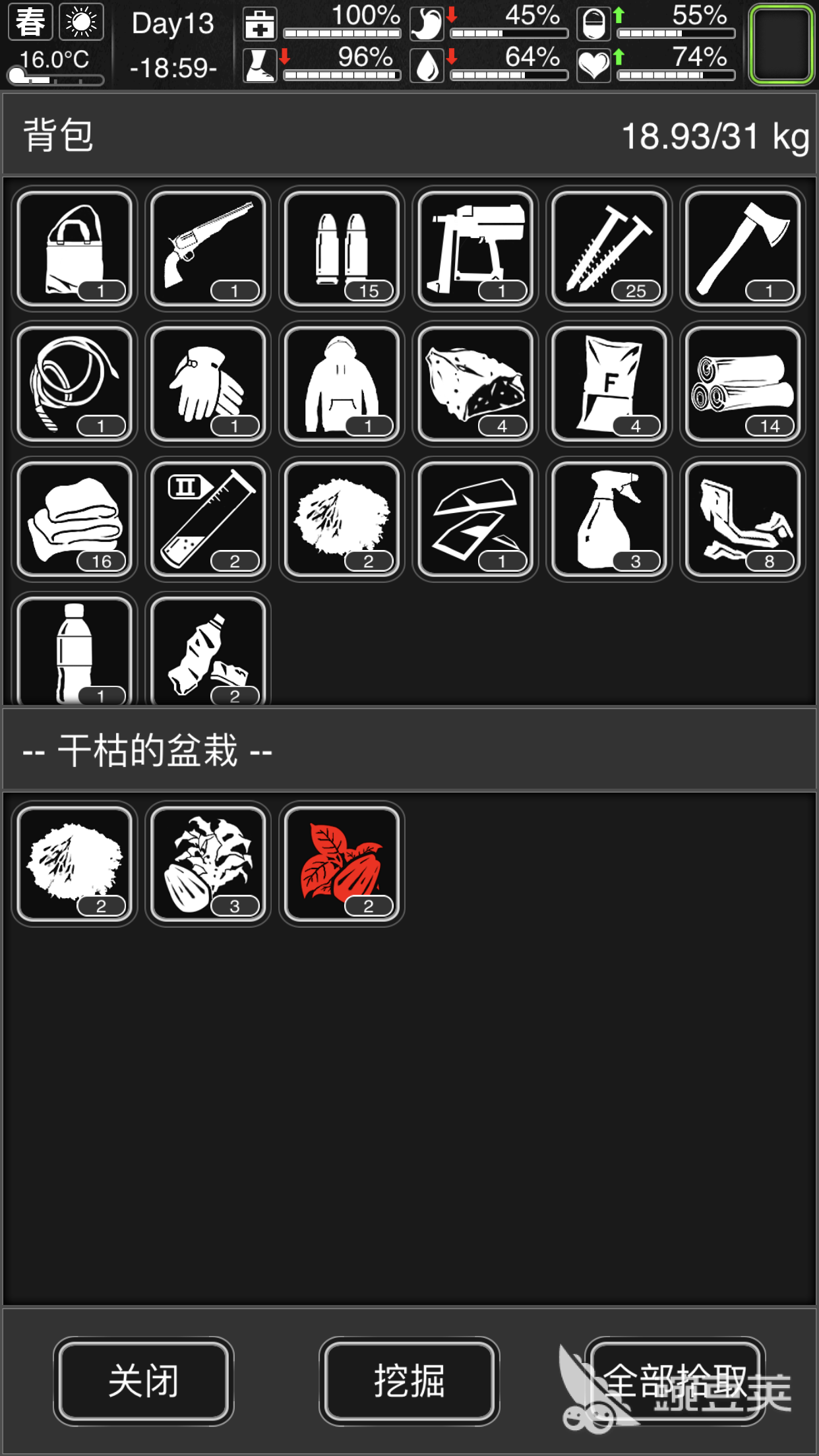This screenshot has width=819, height=1456.
Task: Select the wood logs stack of 14
Action: (743, 384)
